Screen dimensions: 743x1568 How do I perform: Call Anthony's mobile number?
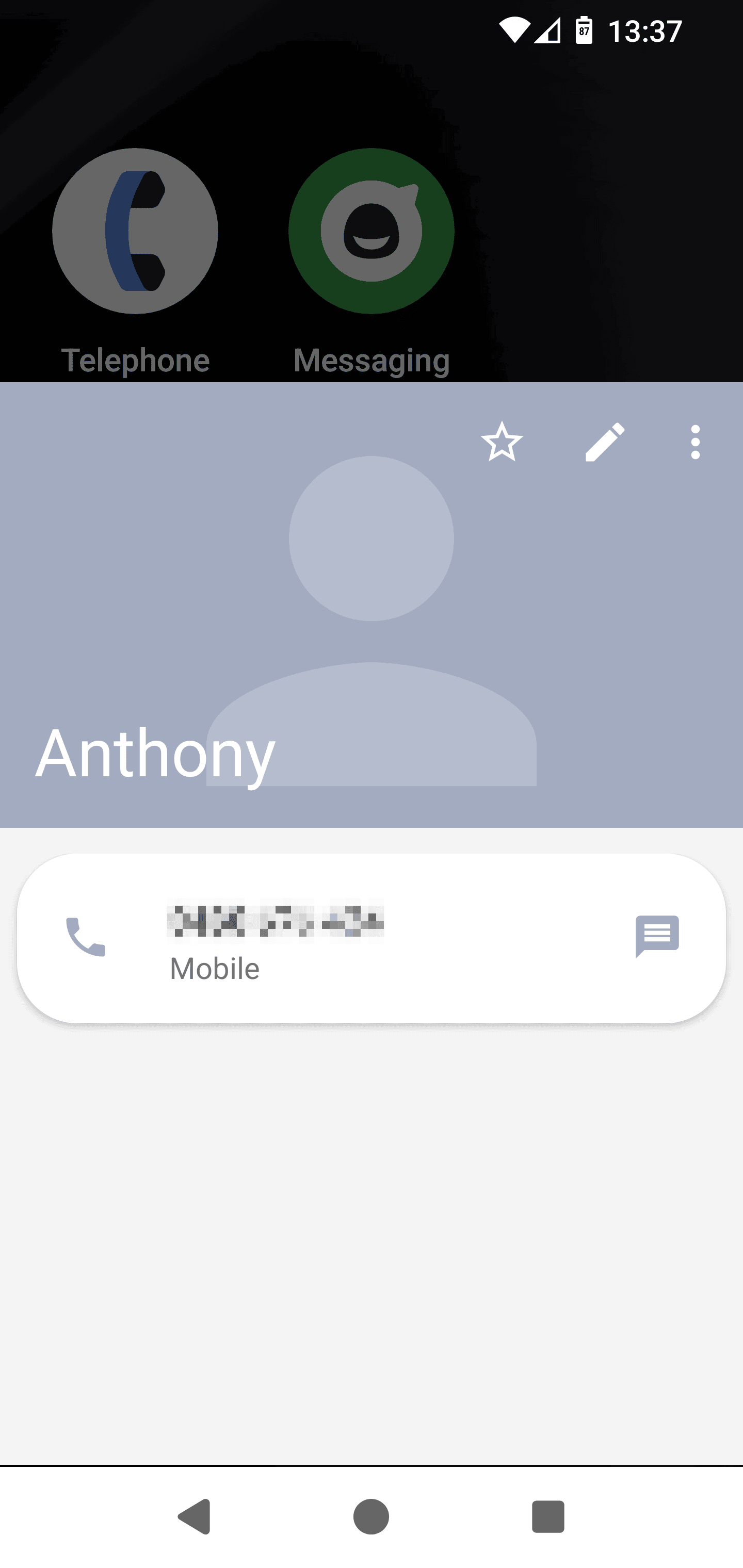click(x=85, y=937)
